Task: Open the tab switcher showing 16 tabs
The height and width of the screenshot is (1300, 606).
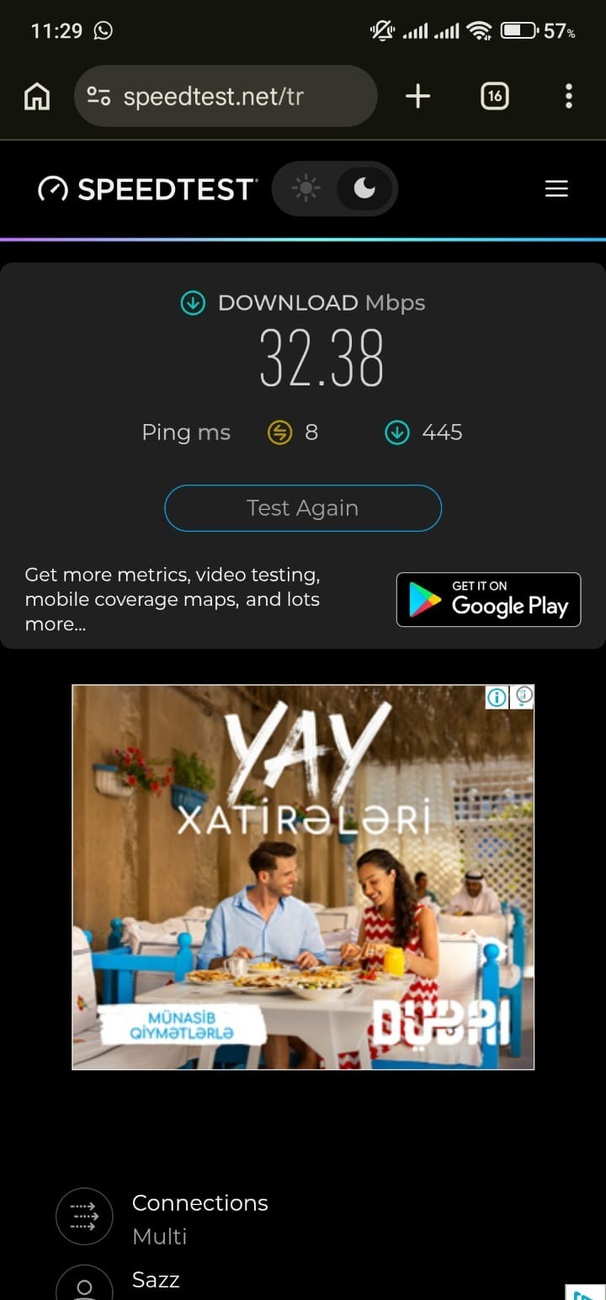Action: [494, 96]
